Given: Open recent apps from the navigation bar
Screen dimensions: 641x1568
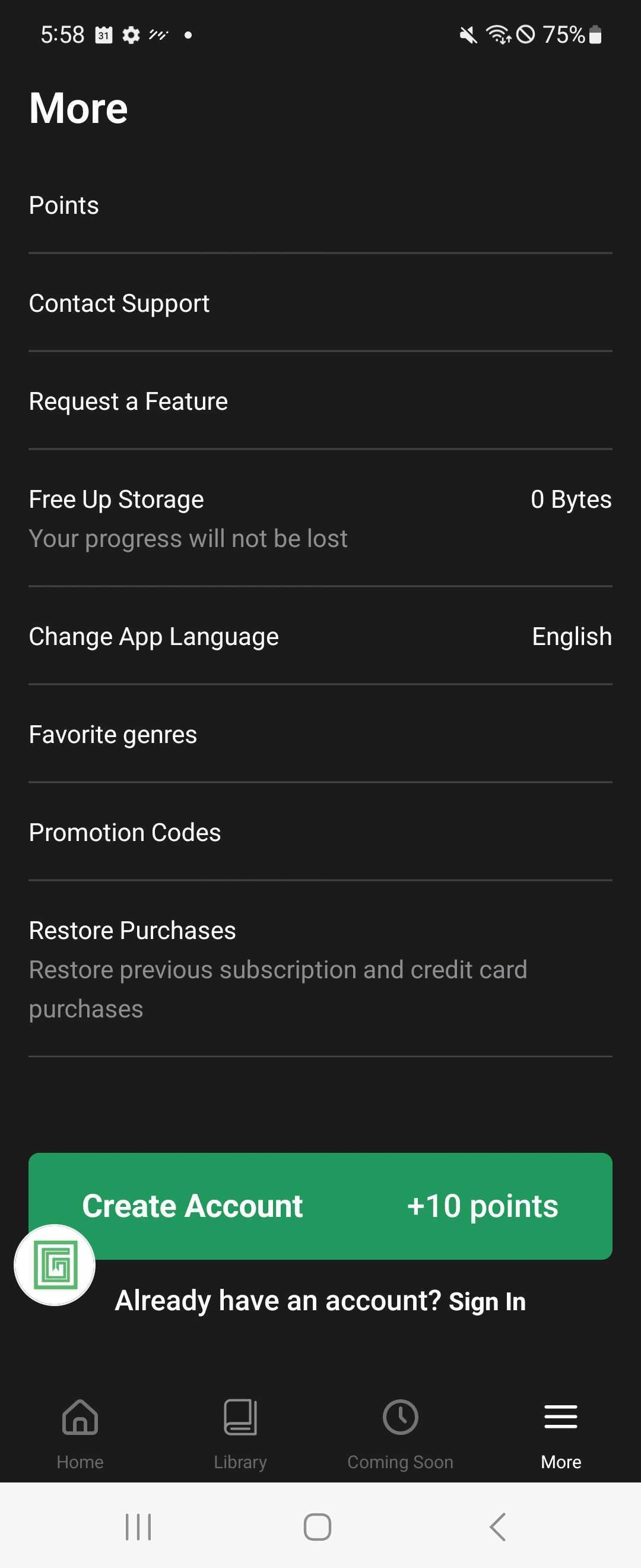Looking at the screenshot, I should [138, 1526].
